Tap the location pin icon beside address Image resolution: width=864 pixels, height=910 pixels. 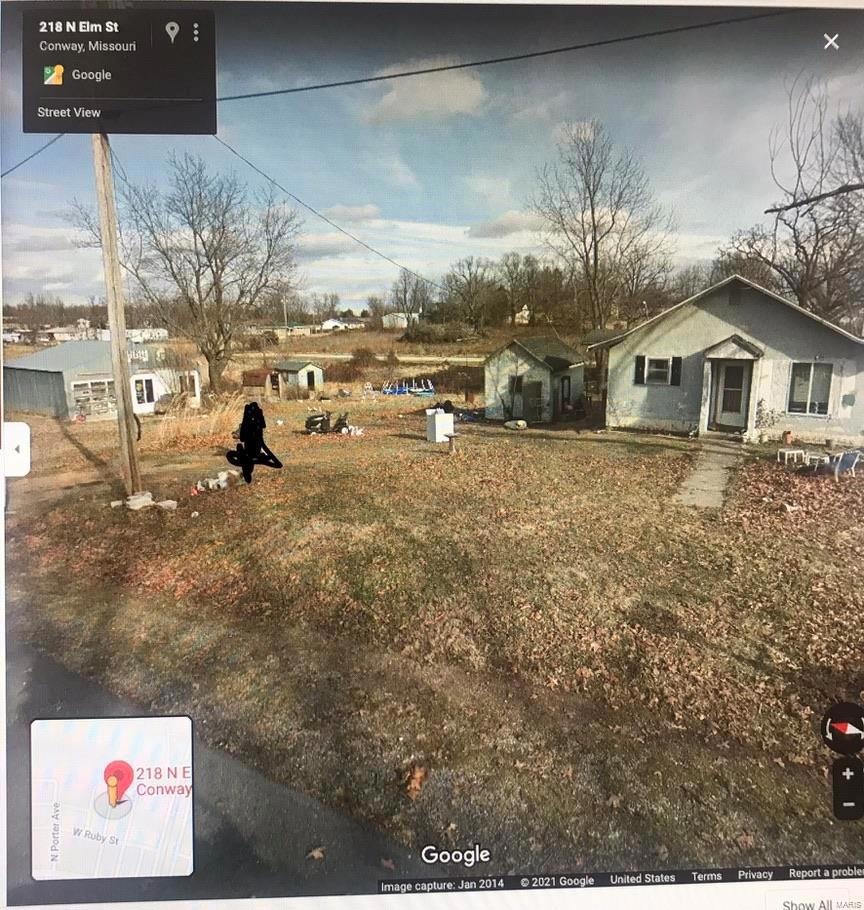pos(172,32)
